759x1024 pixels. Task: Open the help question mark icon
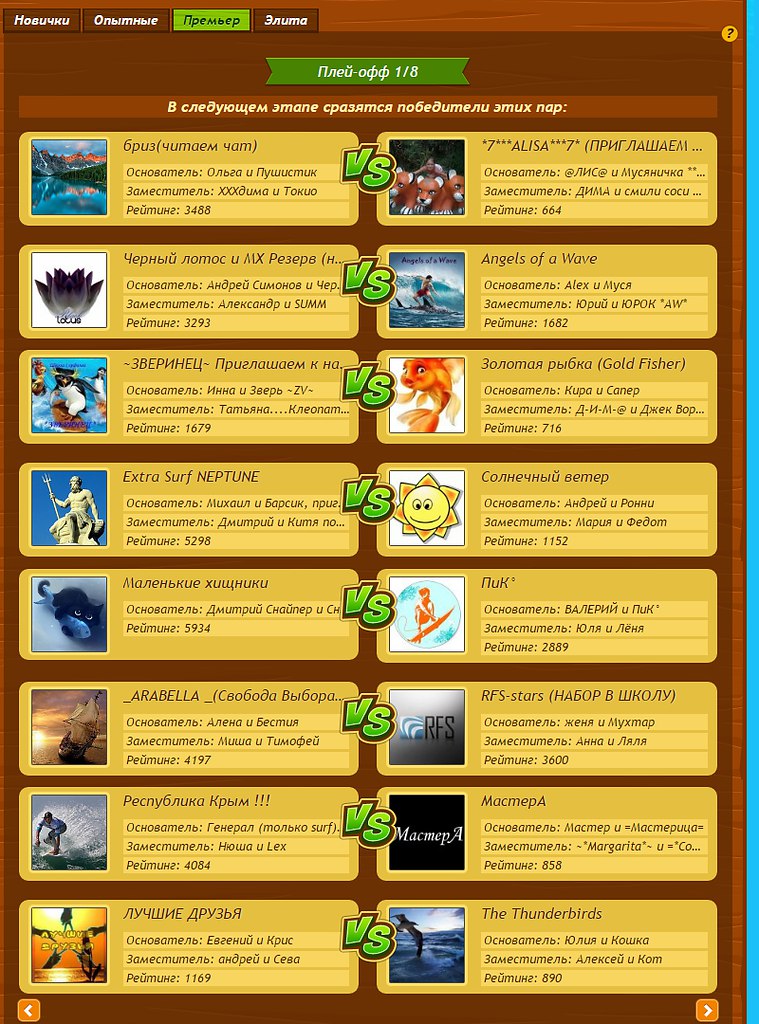click(x=729, y=34)
